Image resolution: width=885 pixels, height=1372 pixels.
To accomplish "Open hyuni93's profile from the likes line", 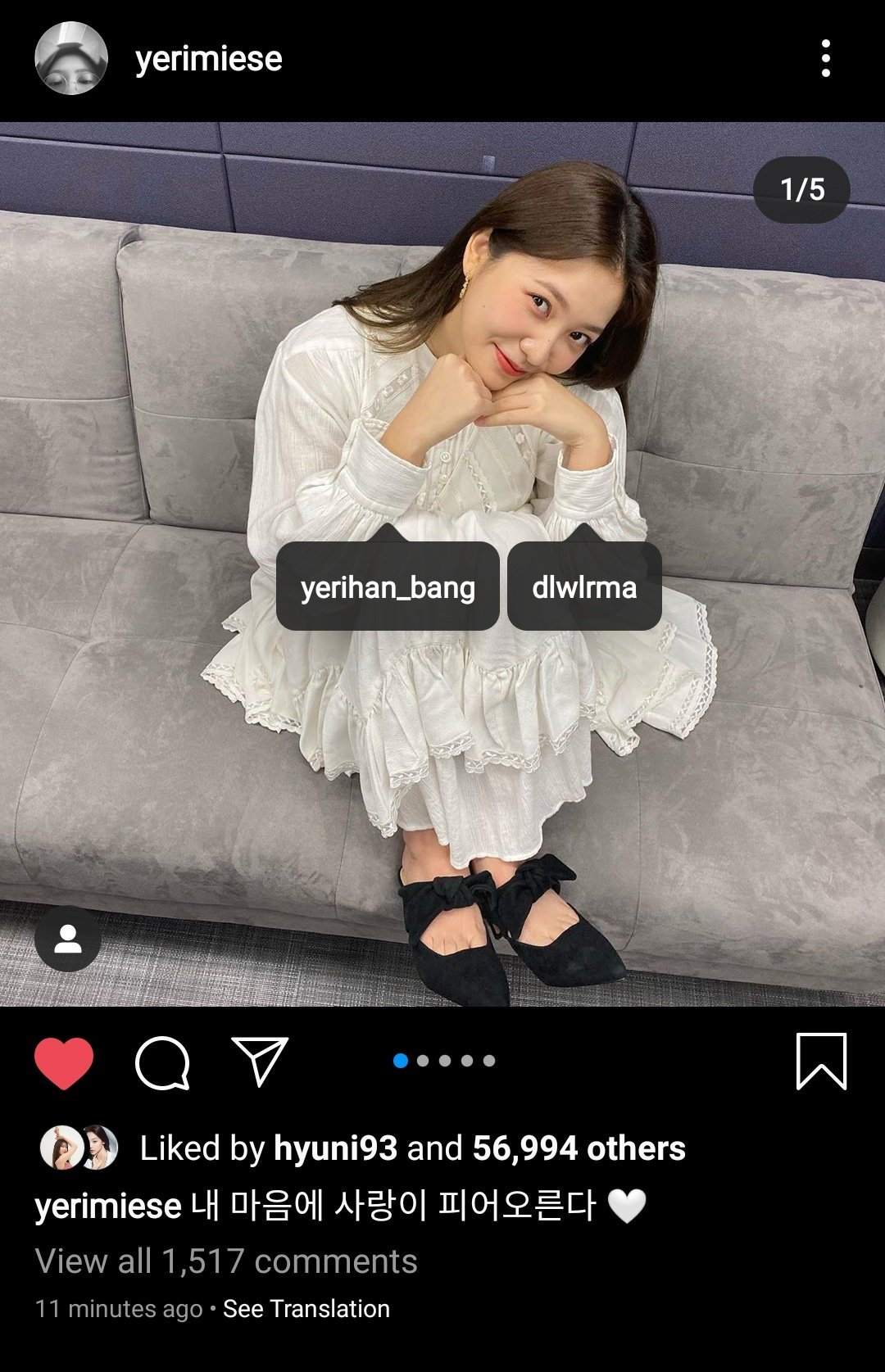I will [x=335, y=1148].
